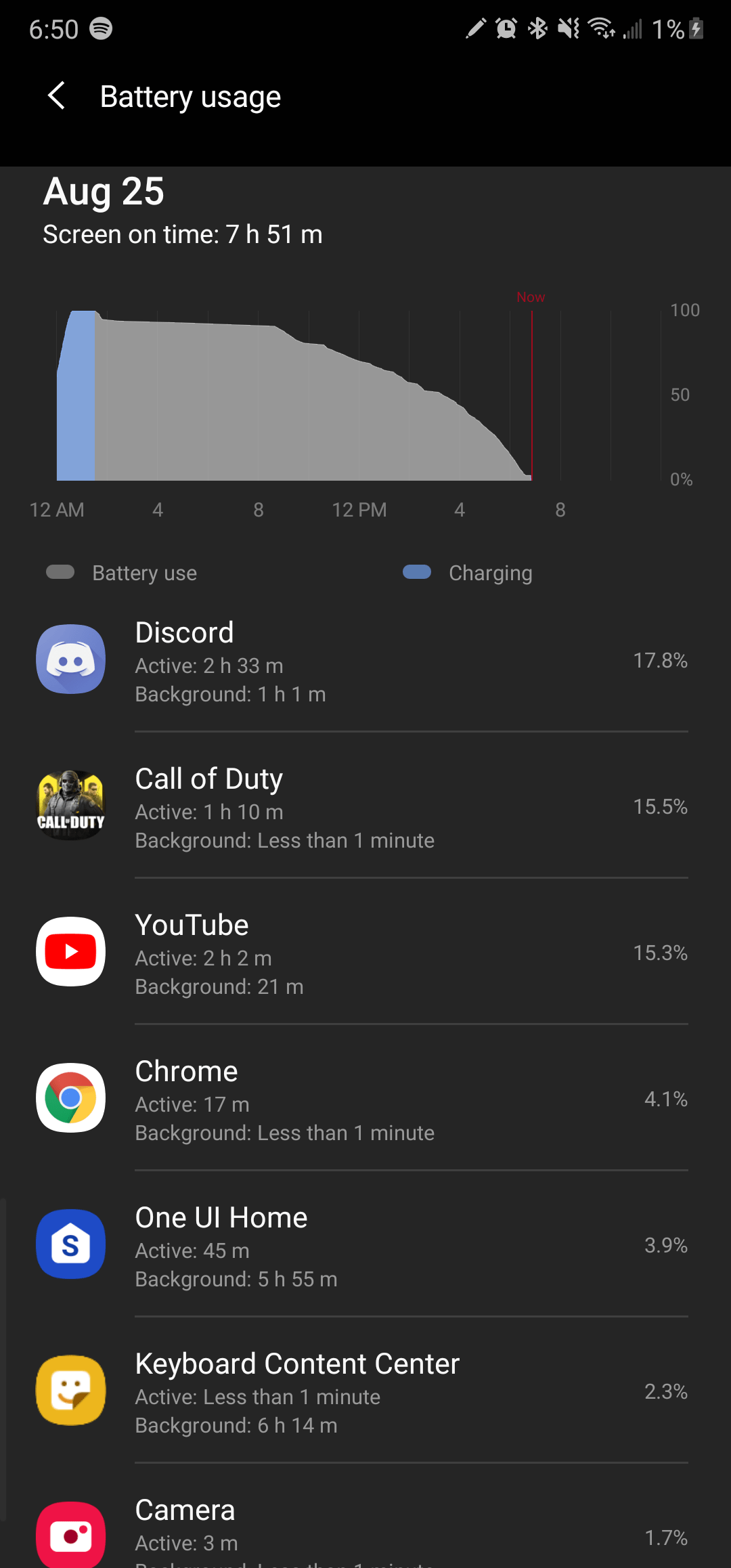Go back from Battery usage
The height and width of the screenshot is (1568, 731).
click(x=57, y=96)
